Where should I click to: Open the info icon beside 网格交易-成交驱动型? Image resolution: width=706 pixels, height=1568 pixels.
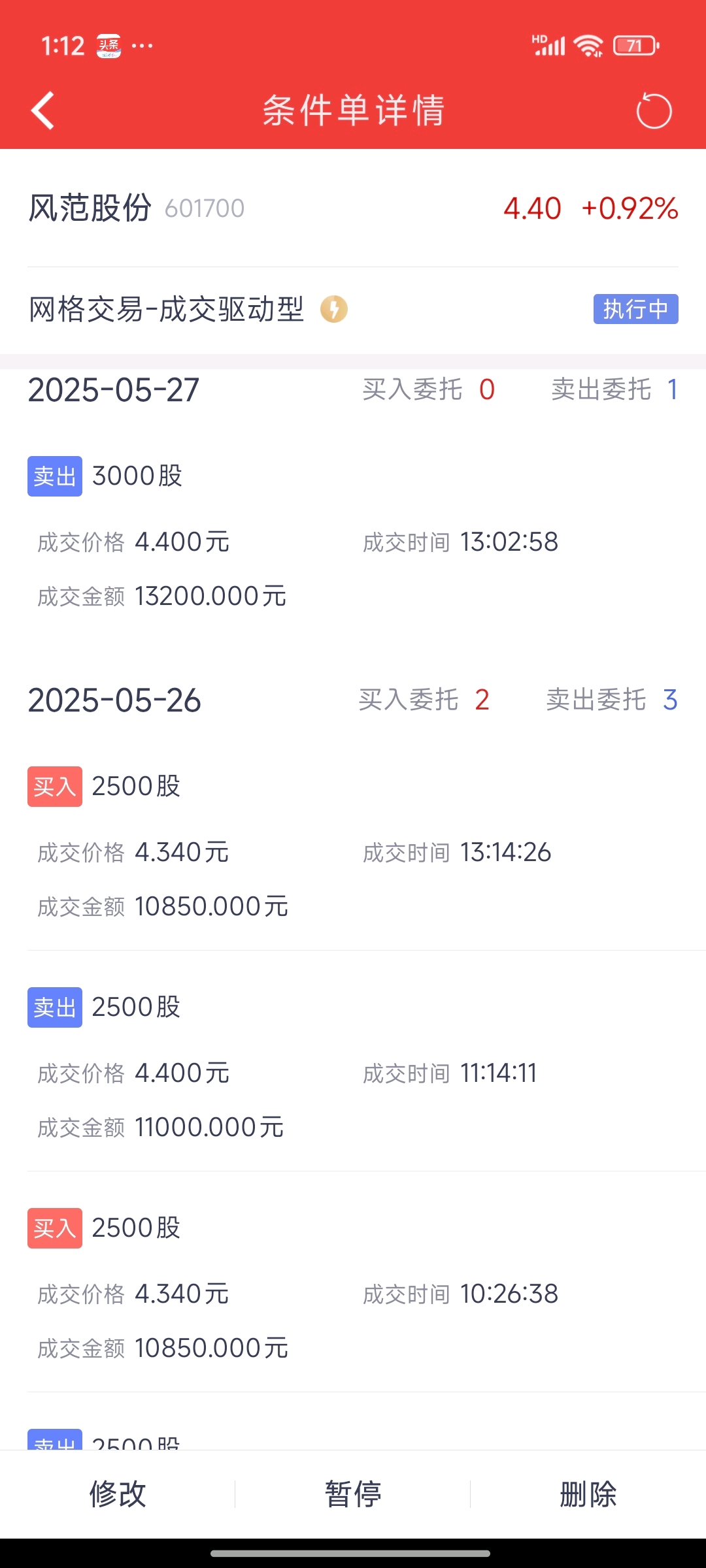(334, 309)
